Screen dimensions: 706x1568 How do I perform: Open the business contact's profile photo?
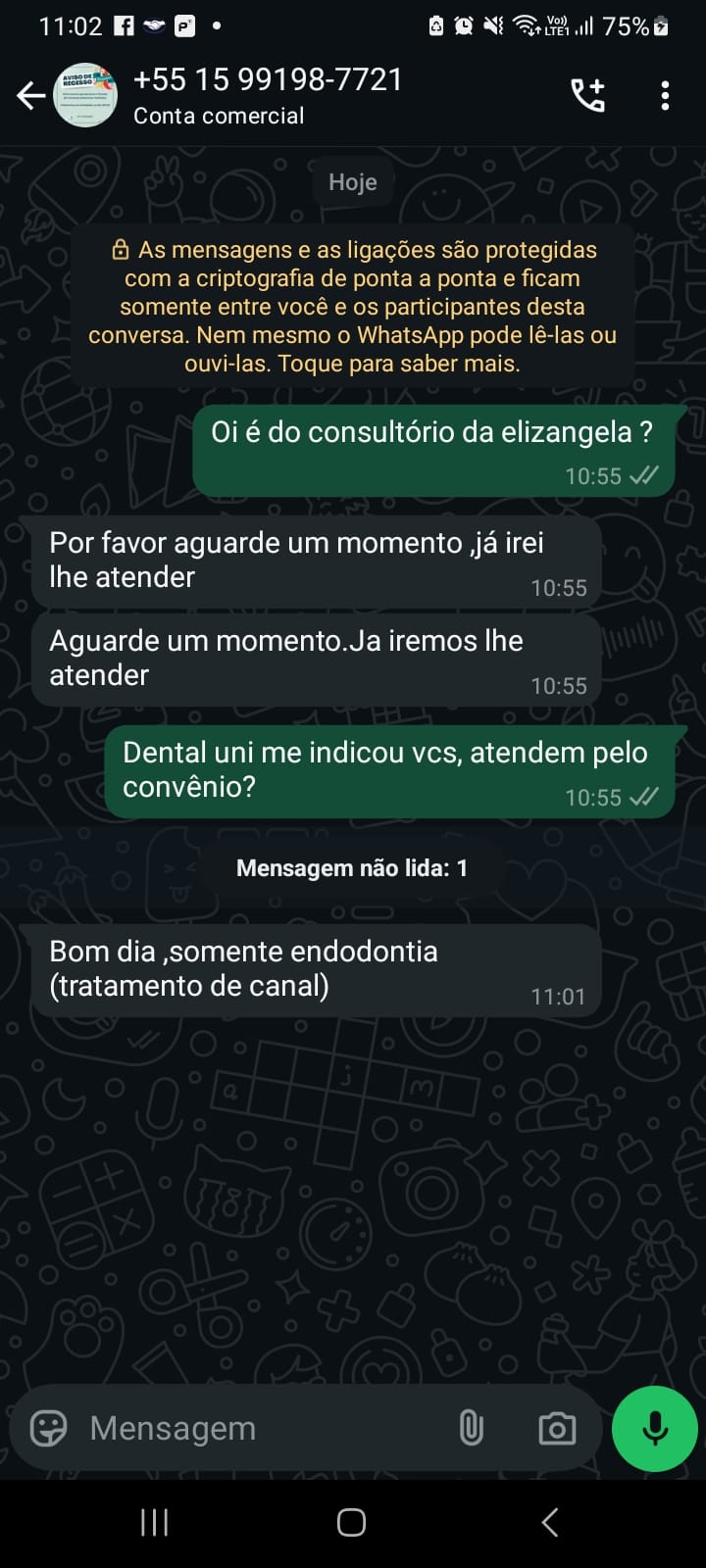point(86,96)
